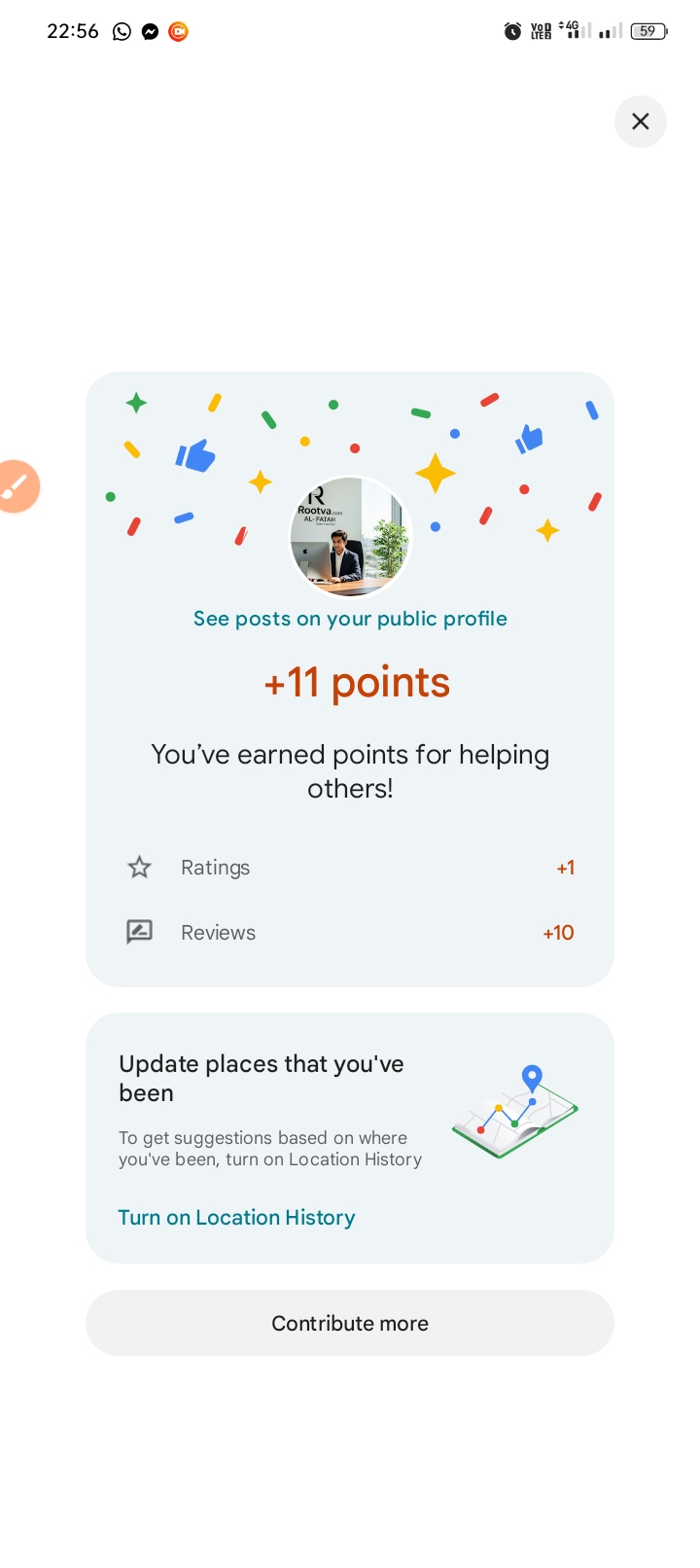Open 'See posts on your public profile' link
This screenshot has width=700, height=1568.
tap(350, 619)
